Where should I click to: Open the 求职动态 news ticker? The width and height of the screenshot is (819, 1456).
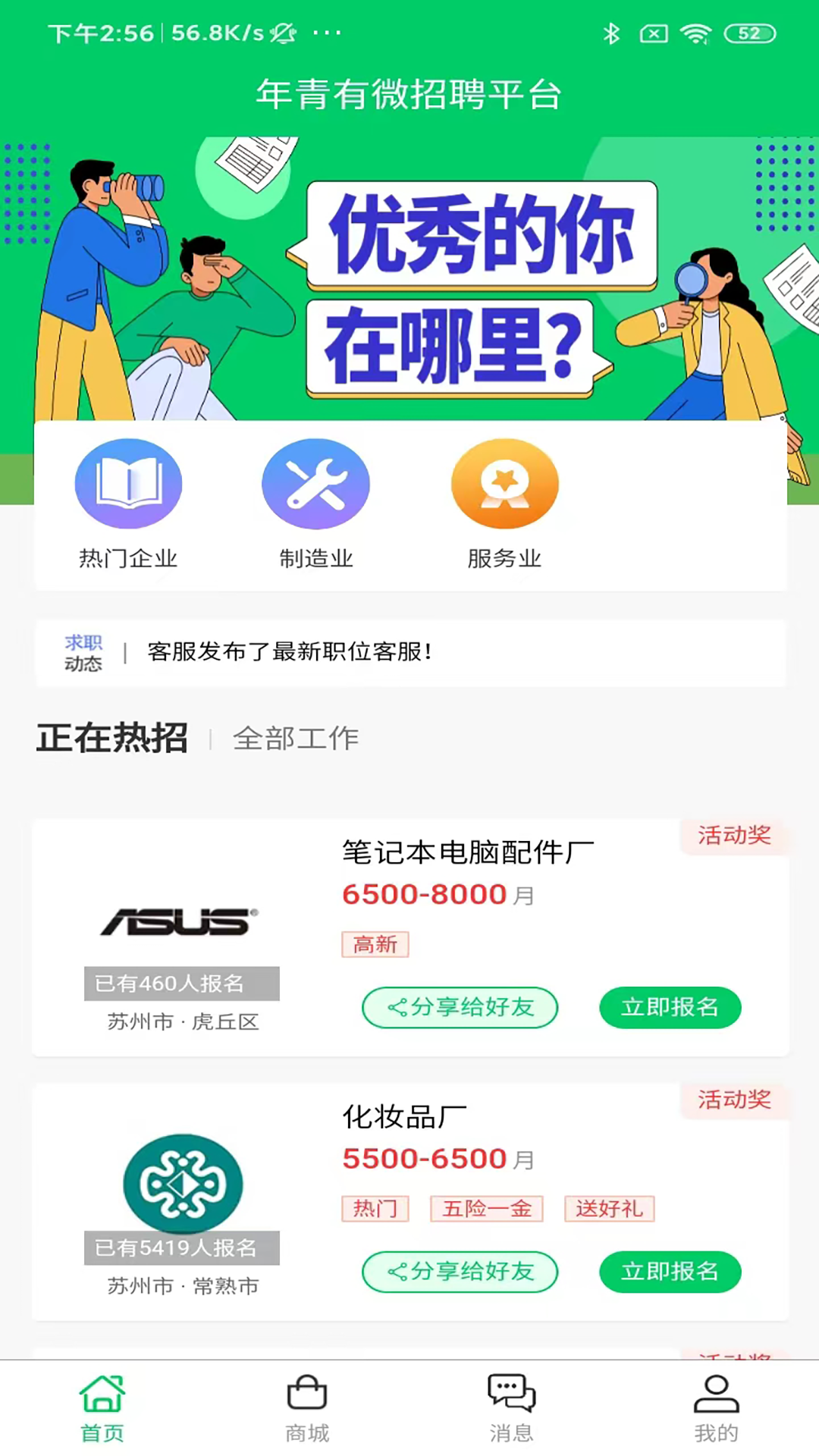(410, 653)
